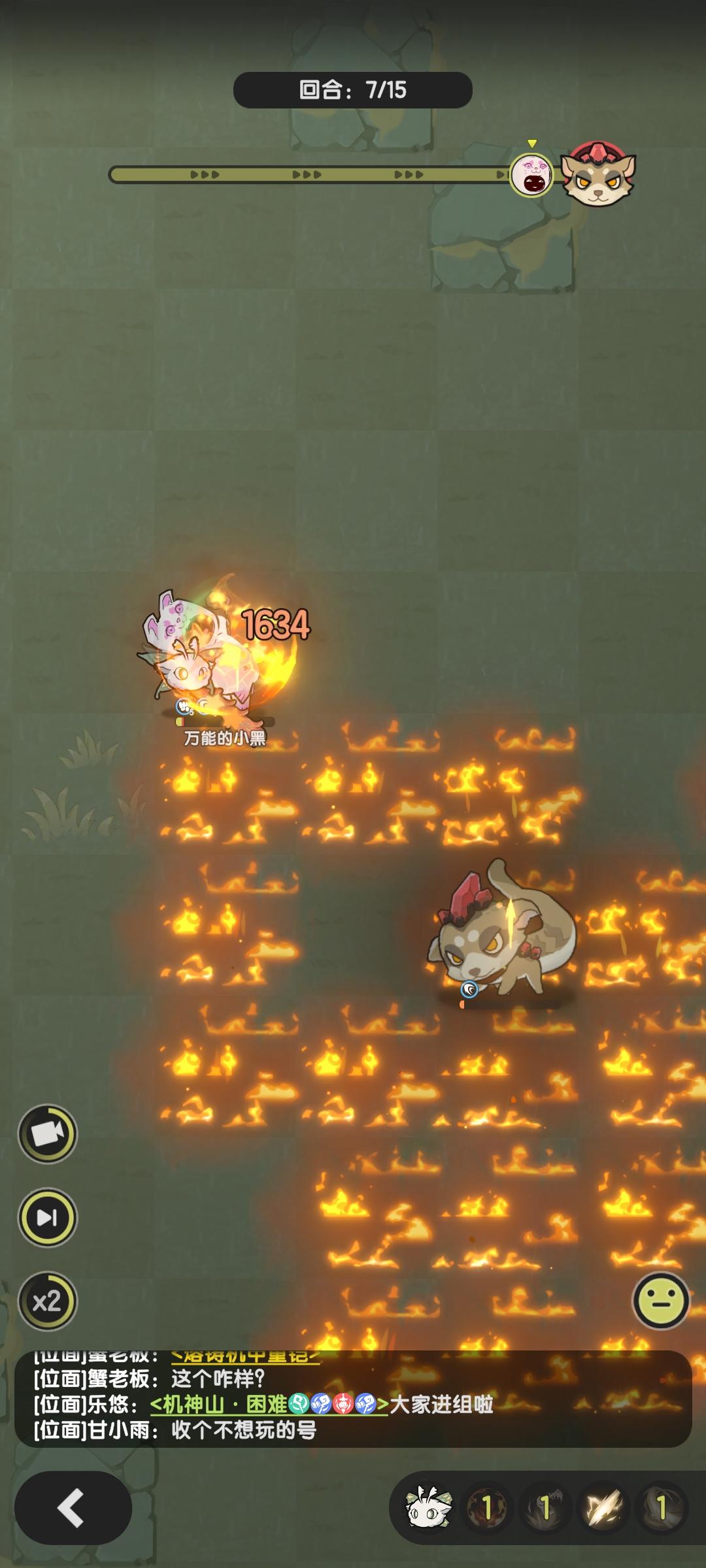
Task: Activate the fire orb skill with count 1
Action: pyautogui.click(x=487, y=1506)
